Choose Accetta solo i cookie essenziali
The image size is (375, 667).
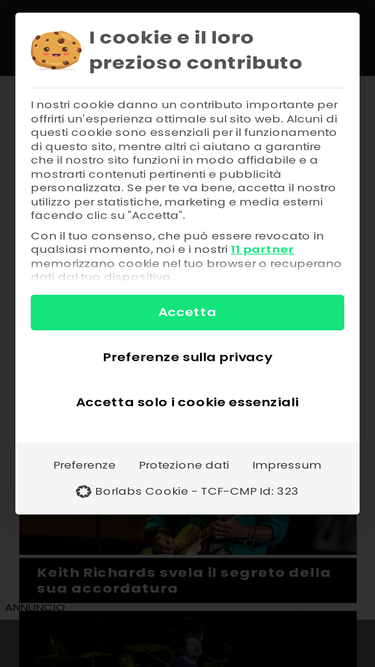(x=187, y=402)
